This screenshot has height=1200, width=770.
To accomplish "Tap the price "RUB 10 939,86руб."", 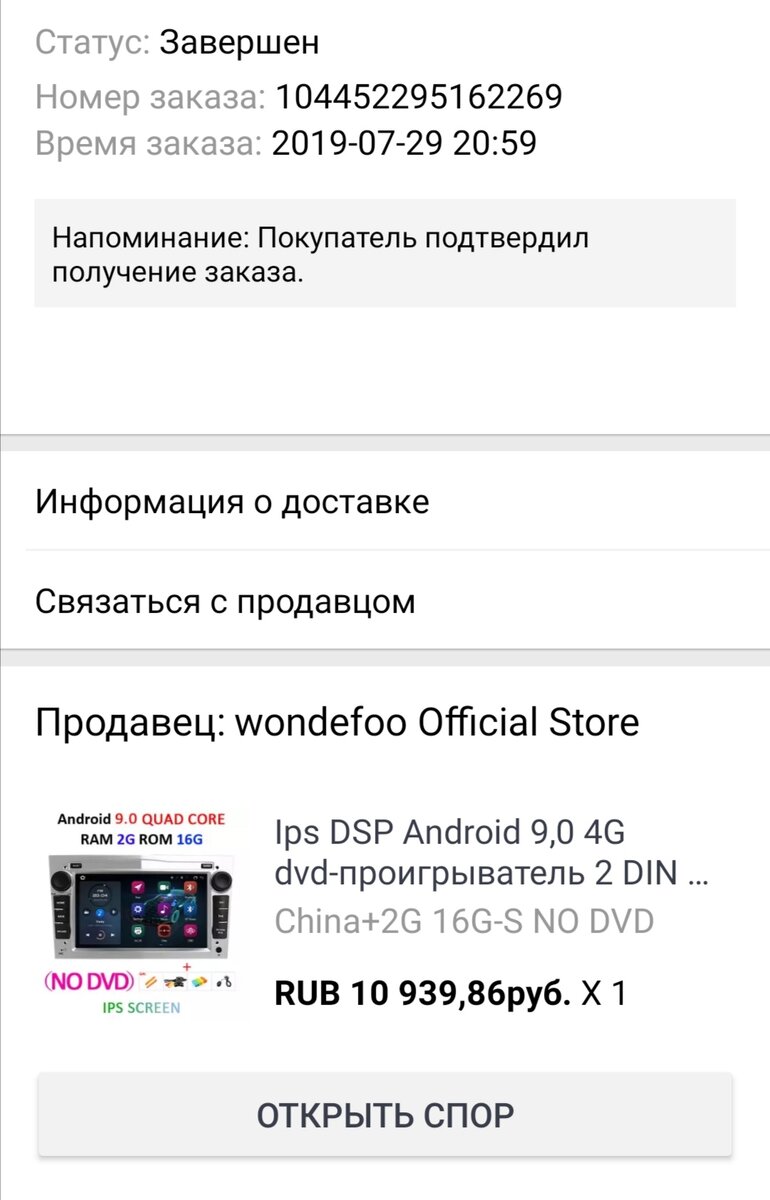I will pyautogui.click(x=420, y=992).
